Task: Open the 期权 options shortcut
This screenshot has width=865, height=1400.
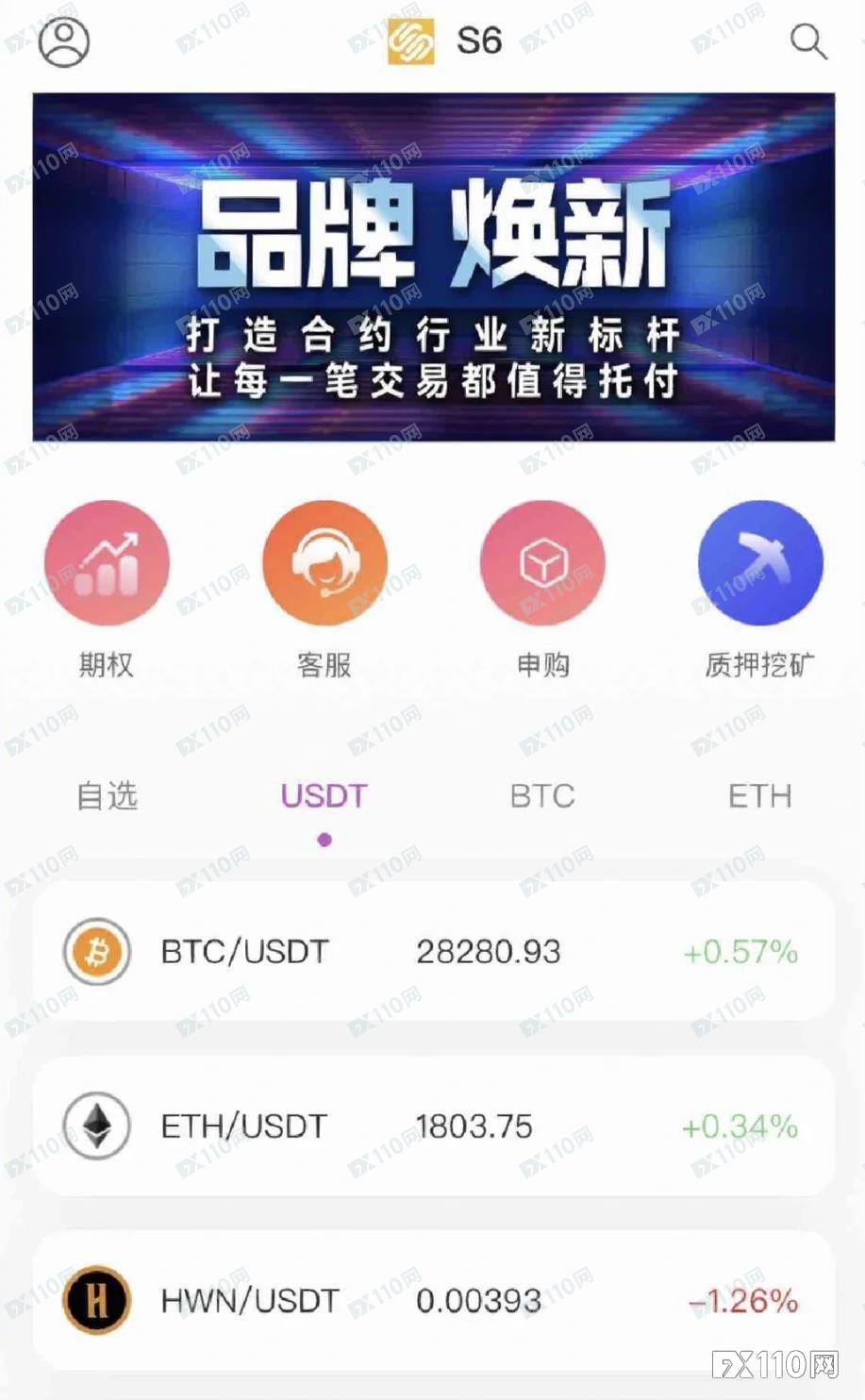Action: (x=107, y=563)
